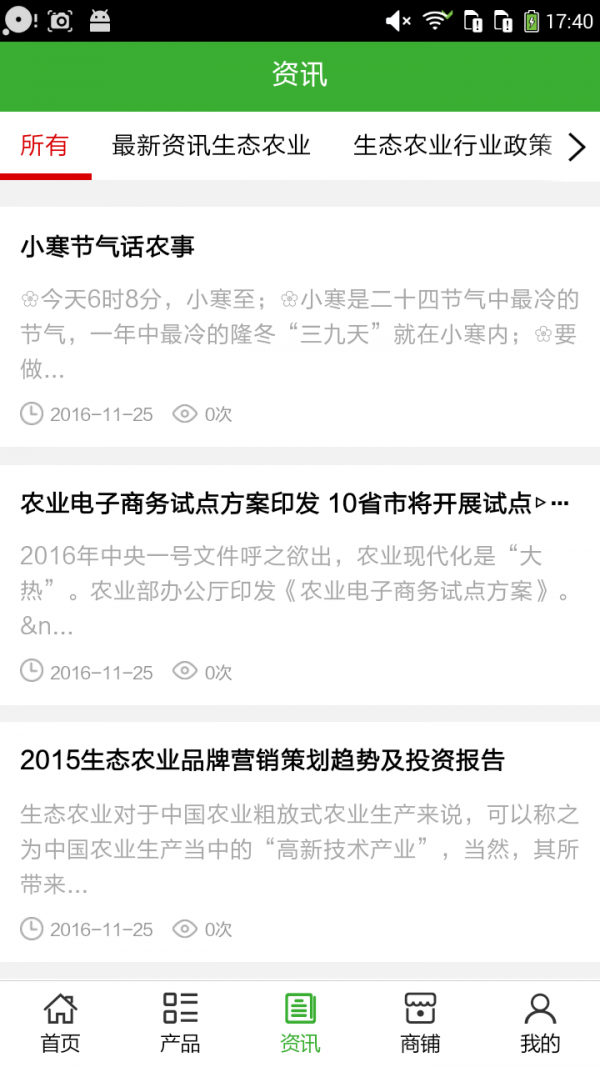This screenshot has width=600, height=1067.
Task: Tap the 资讯 bottom tab
Action: 300,1023
